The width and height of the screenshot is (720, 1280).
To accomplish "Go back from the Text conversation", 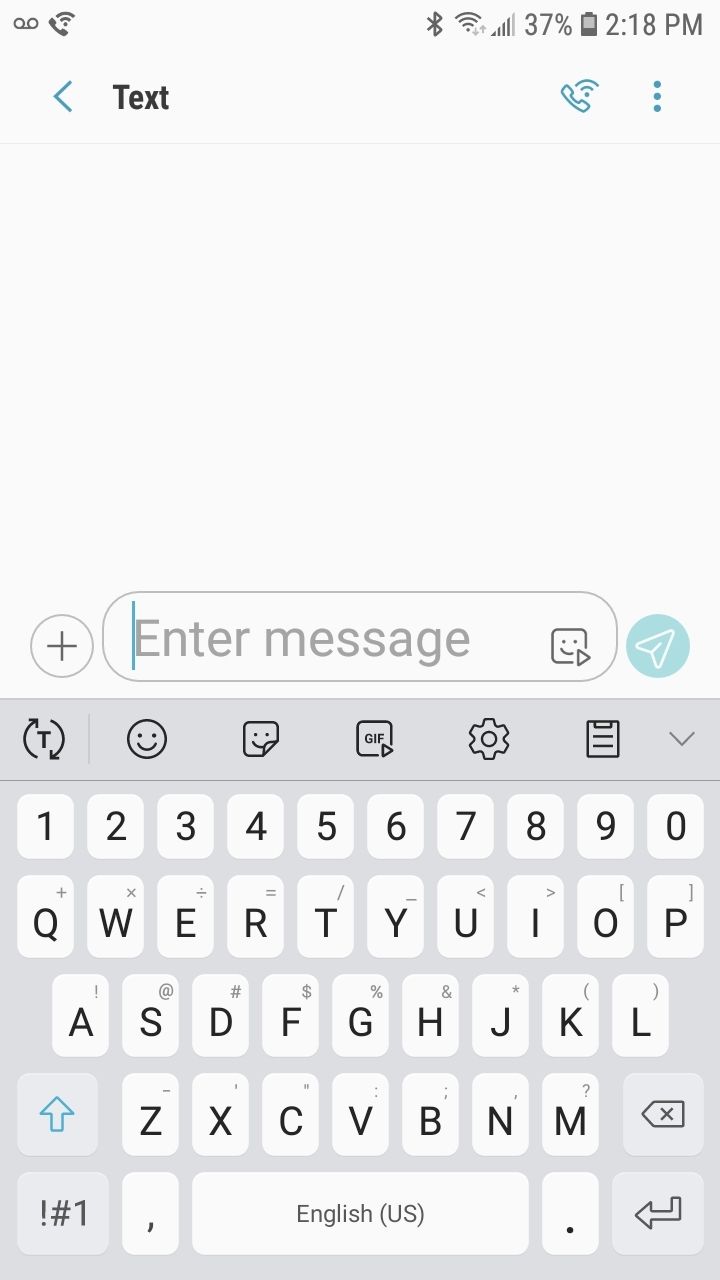I will [63, 97].
